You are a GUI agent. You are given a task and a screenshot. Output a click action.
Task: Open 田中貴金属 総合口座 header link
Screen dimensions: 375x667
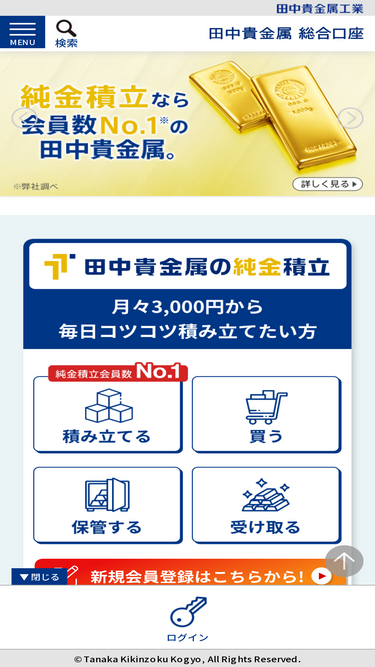pyautogui.click(x=286, y=34)
